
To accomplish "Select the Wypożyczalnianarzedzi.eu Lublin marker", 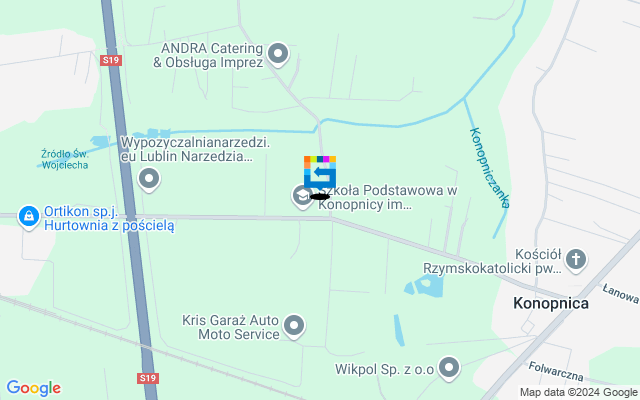I will tap(150, 180).
